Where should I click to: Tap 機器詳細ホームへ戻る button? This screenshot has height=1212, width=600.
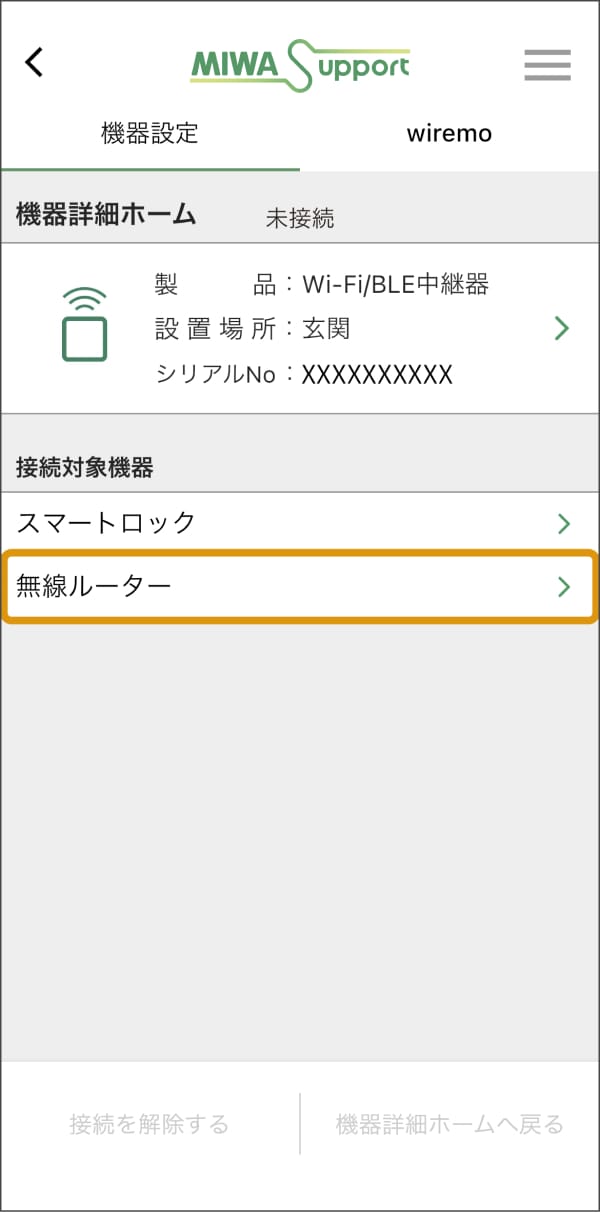[449, 1124]
